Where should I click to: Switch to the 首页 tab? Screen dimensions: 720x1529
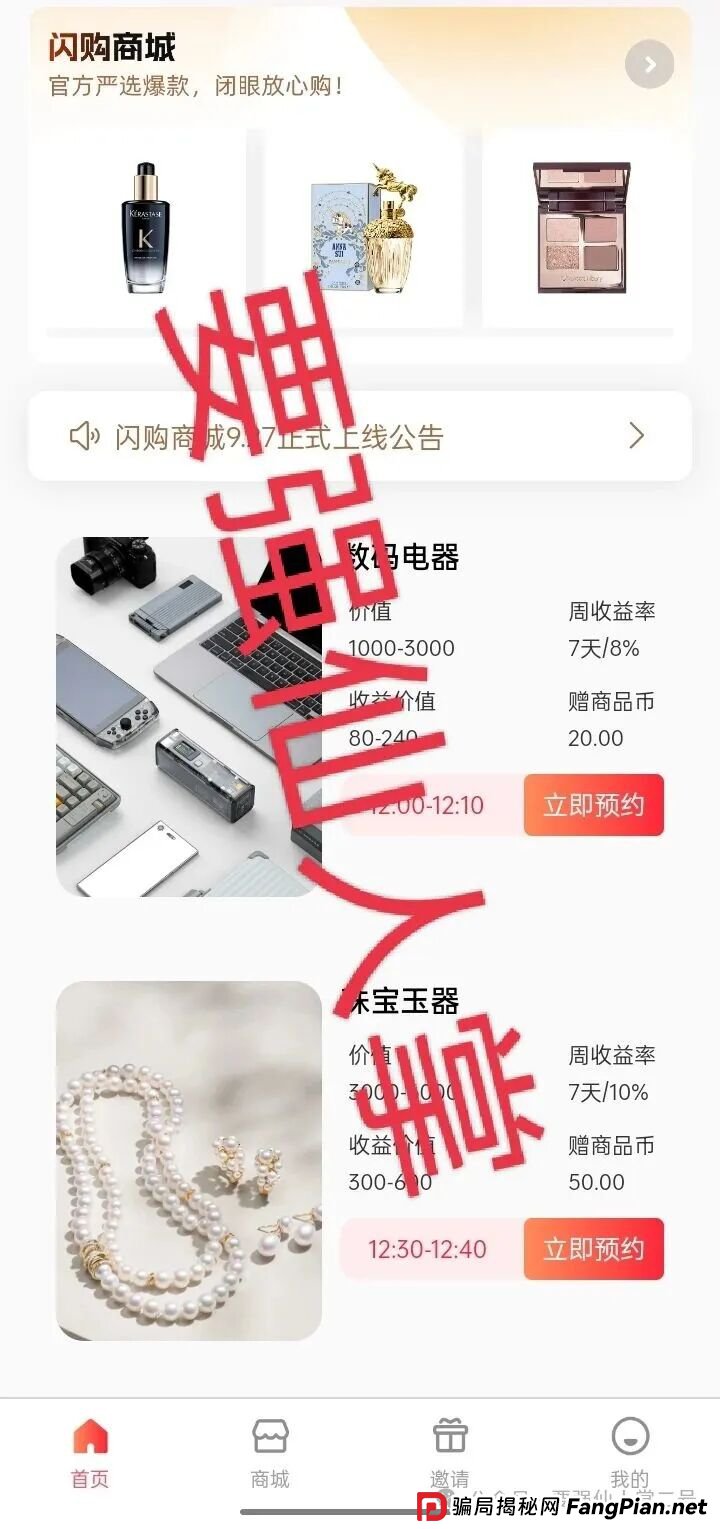pos(90,1453)
